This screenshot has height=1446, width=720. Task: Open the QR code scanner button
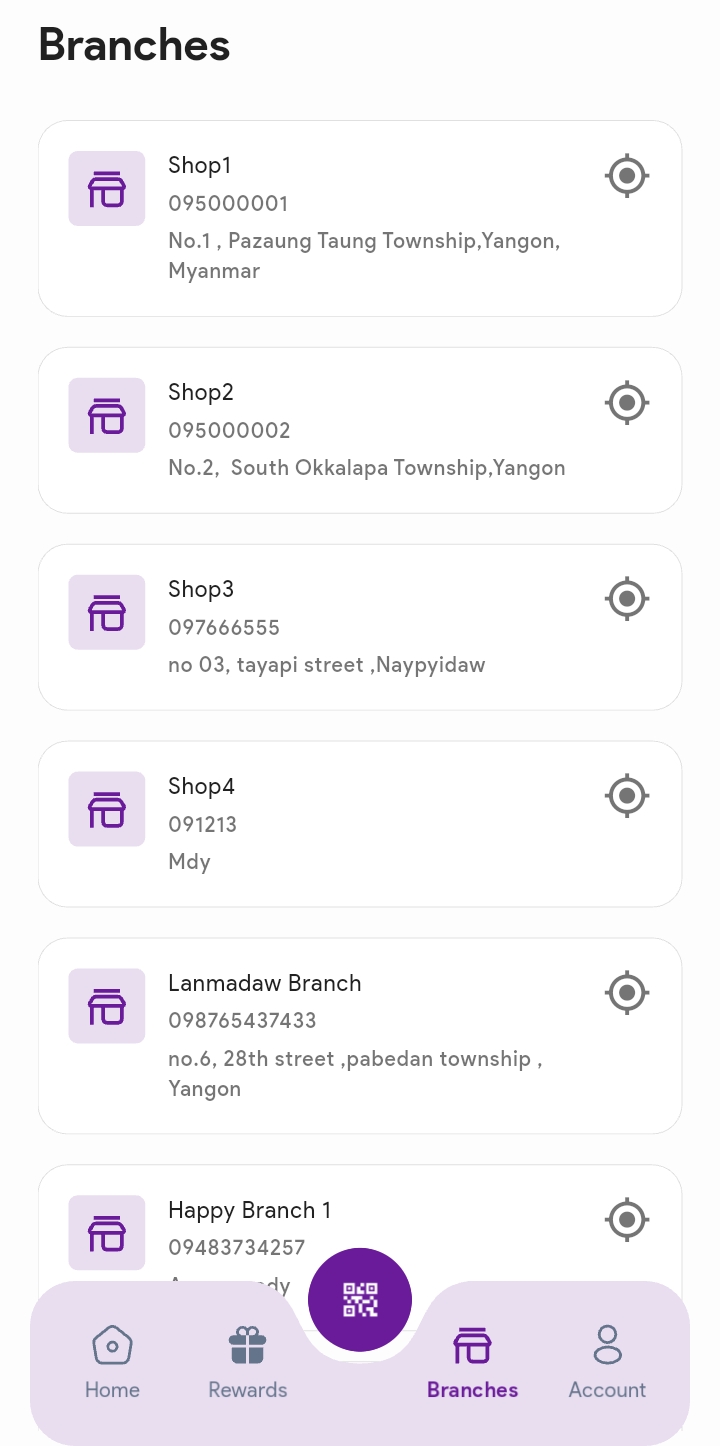click(360, 1299)
